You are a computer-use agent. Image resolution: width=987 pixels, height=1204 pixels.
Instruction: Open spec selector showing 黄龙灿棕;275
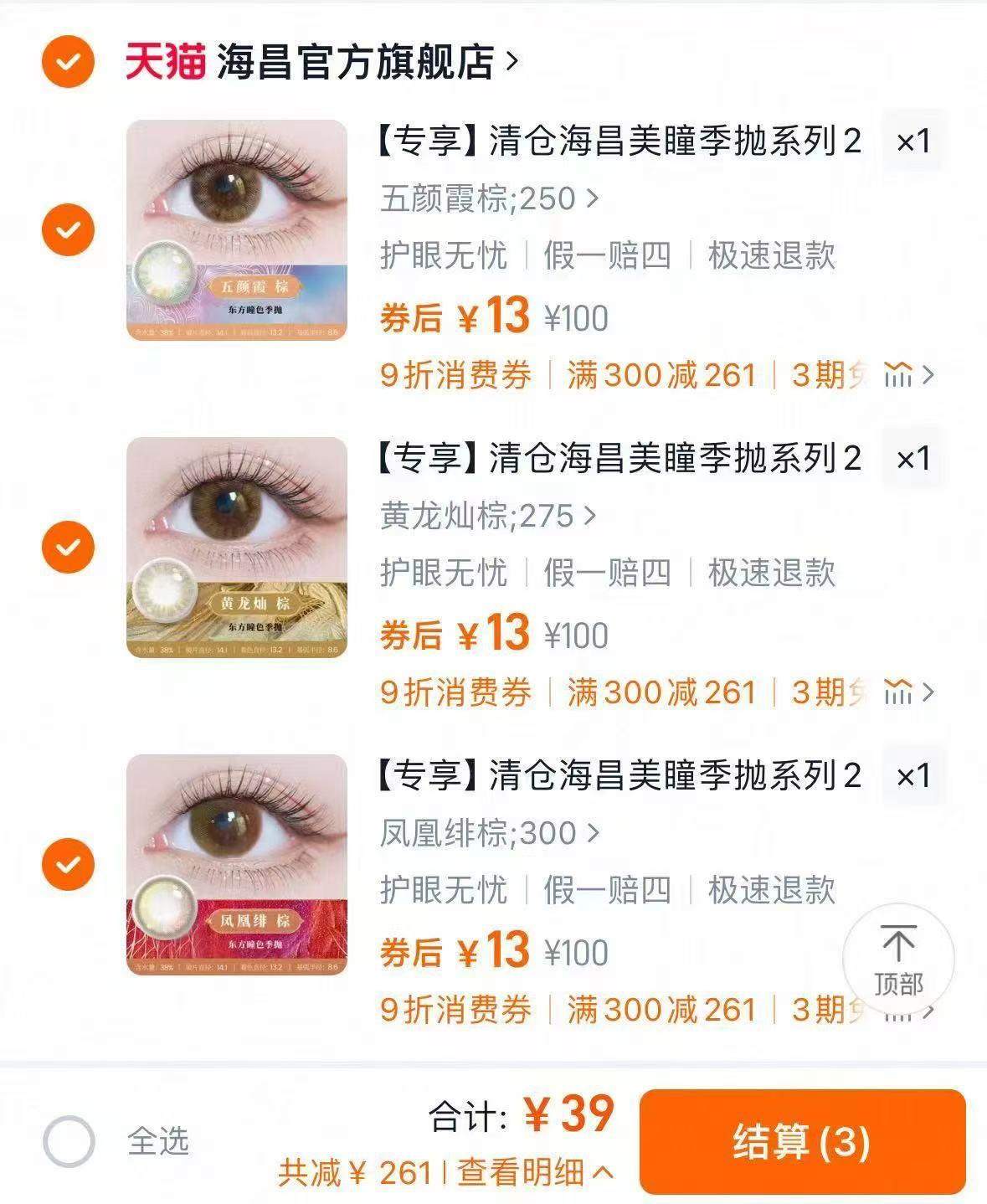coord(486,517)
